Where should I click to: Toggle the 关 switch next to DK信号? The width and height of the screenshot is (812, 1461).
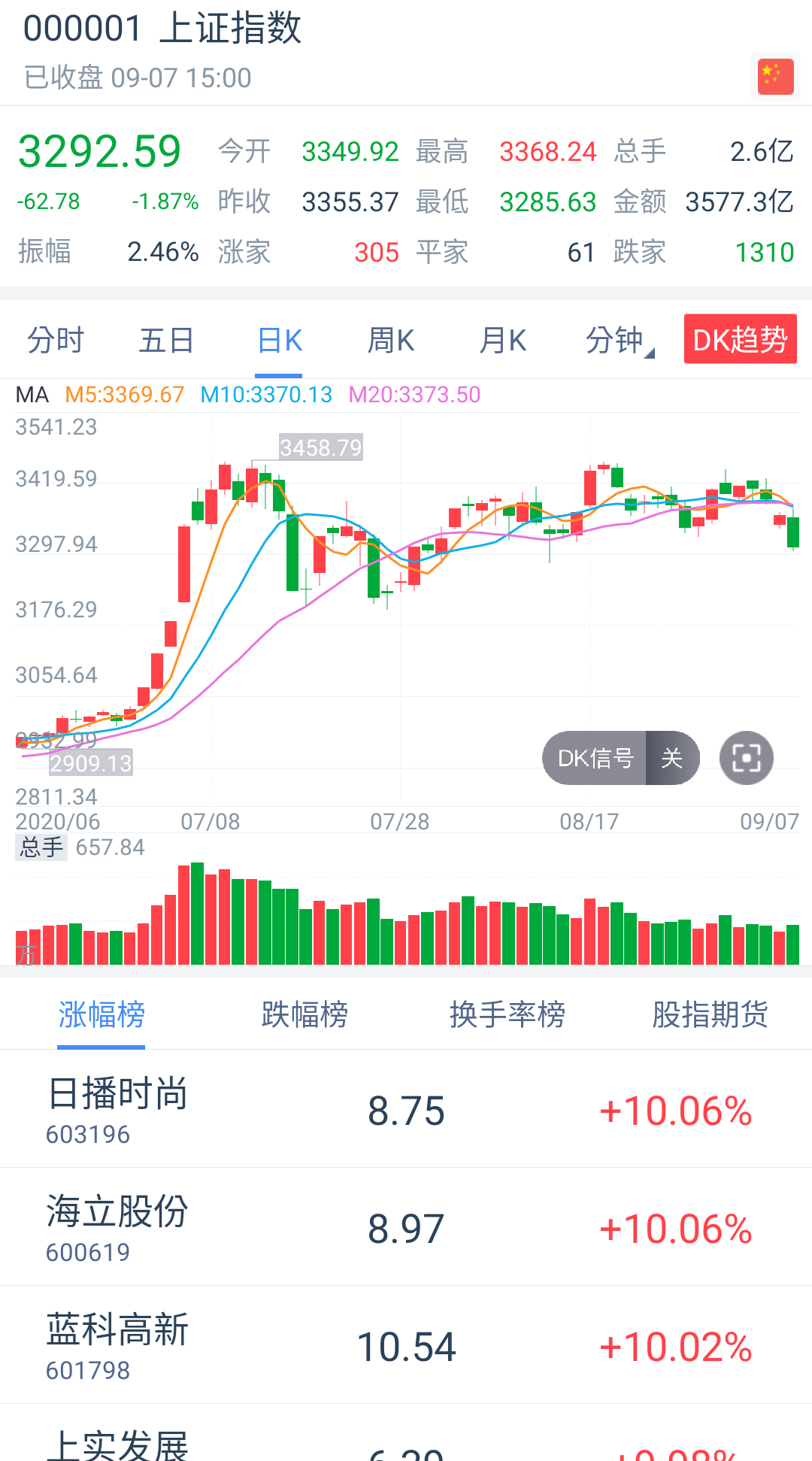[671, 758]
